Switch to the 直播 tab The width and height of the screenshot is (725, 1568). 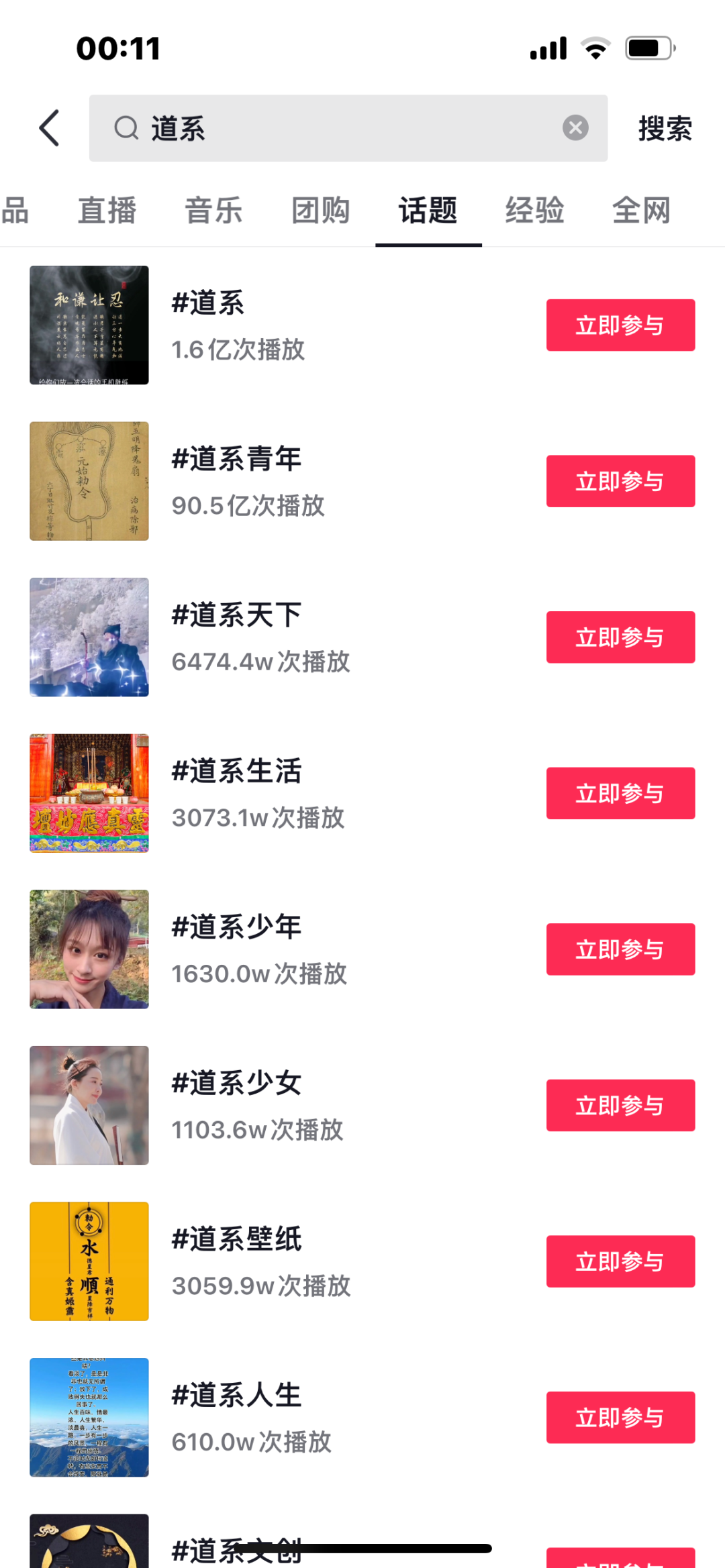[x=107, y=211]
